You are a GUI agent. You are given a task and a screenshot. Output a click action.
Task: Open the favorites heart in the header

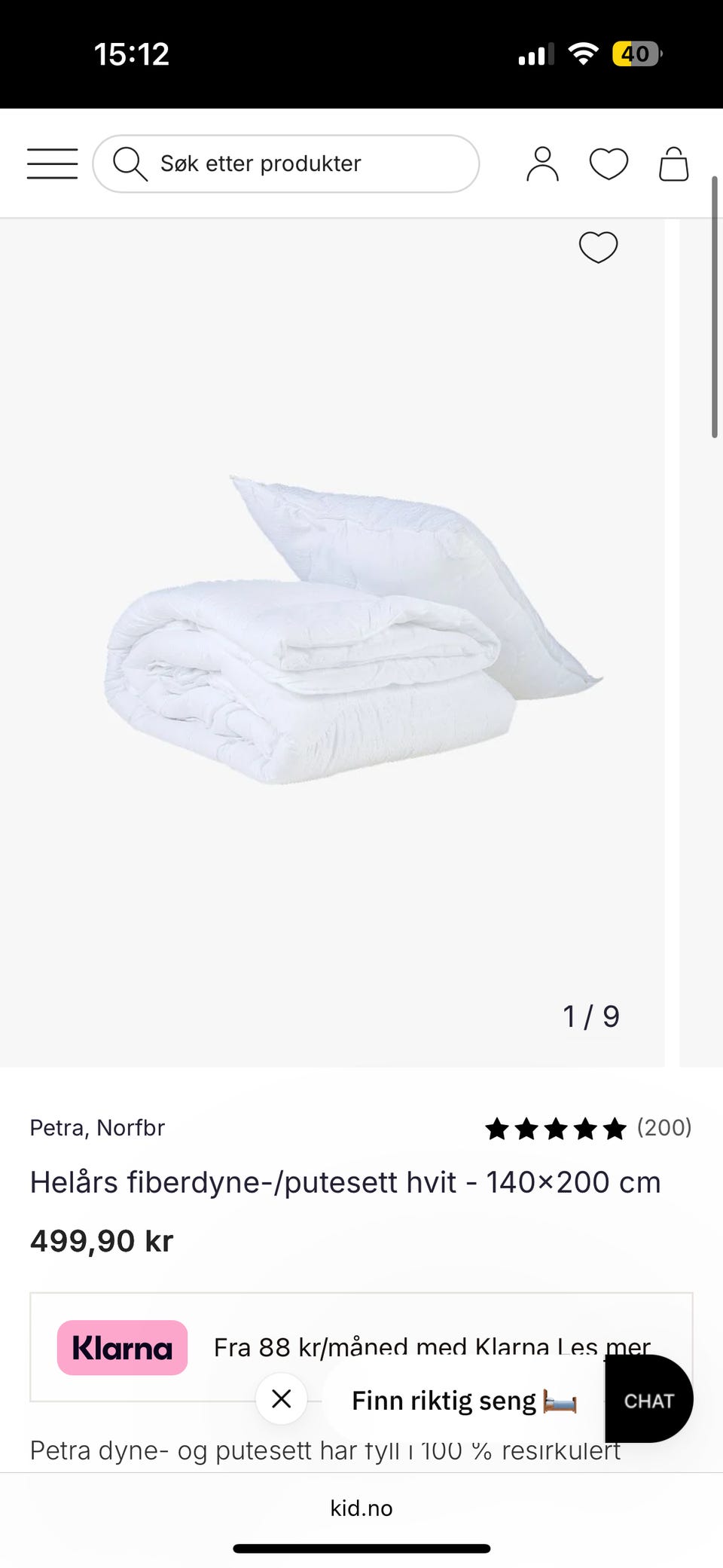[x=608, y=164]
